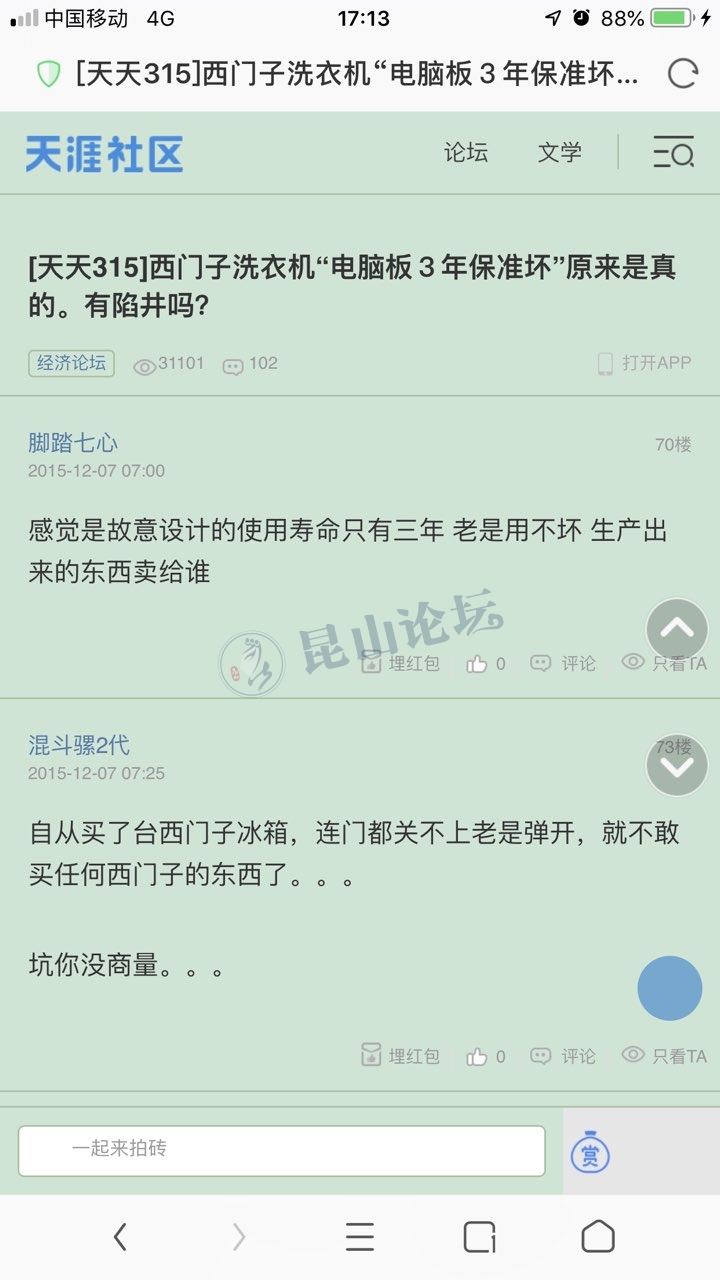Send red packet to 混斗骡2代's post
The image size is (720, 1280).
[x=400, y=1056]
